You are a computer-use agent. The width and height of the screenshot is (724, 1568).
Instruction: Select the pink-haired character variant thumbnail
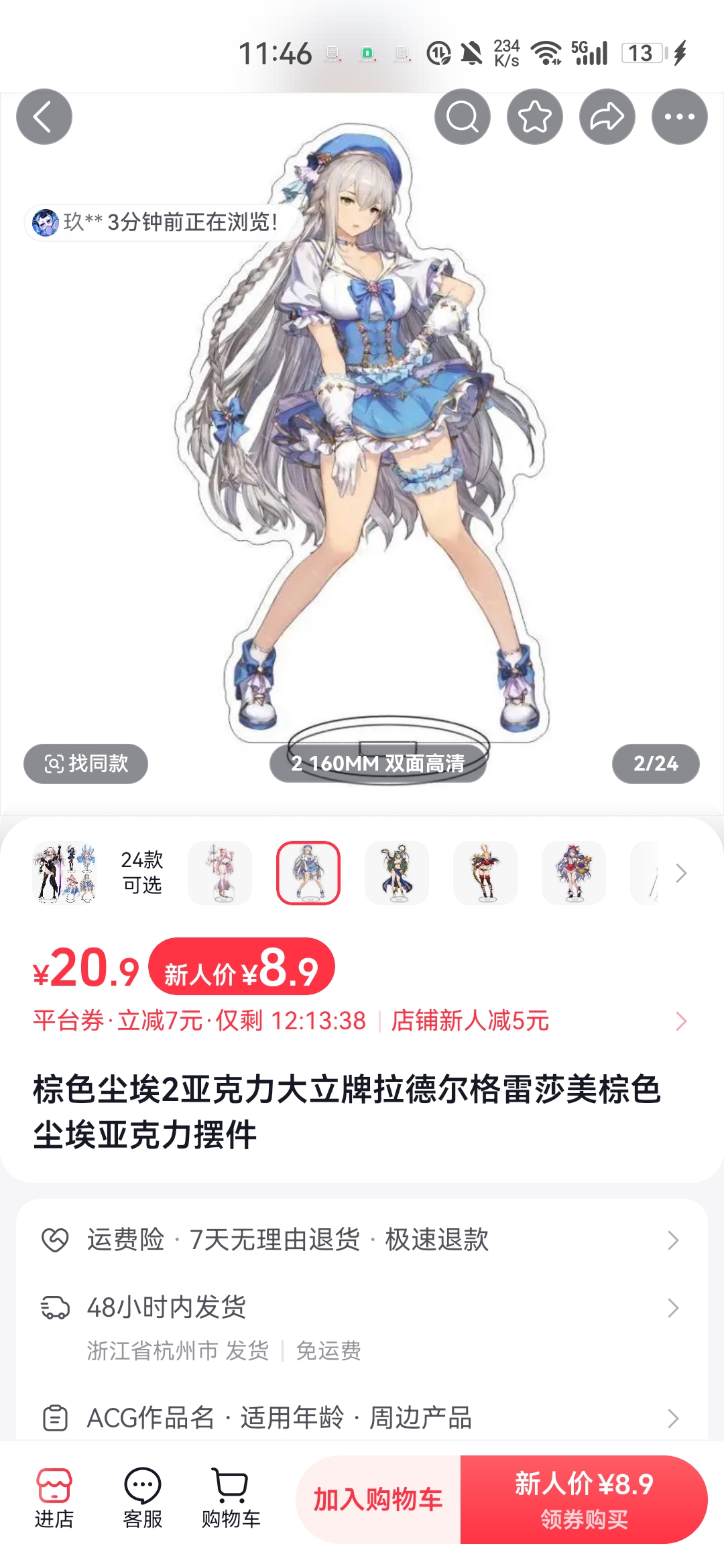point(220,872)
